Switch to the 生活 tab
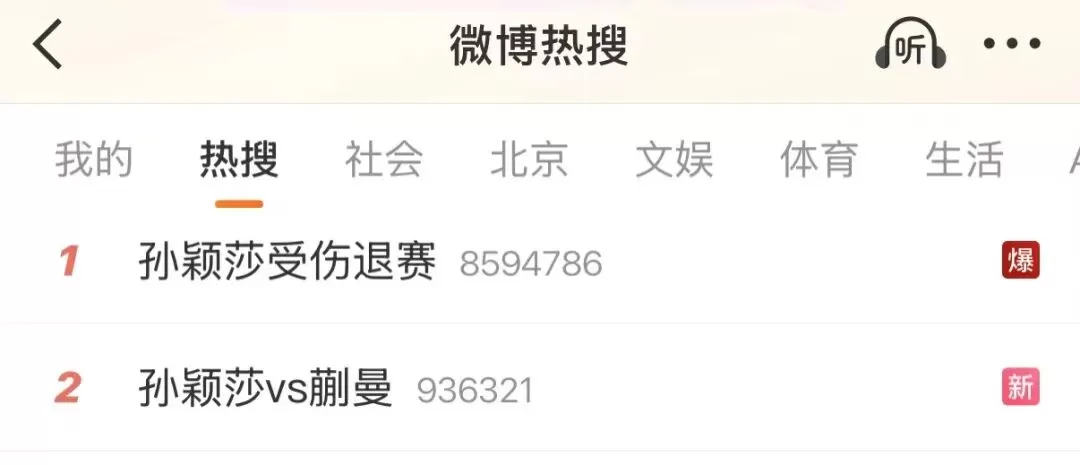The image size is (1080, 465). click(x=964, y=160)
